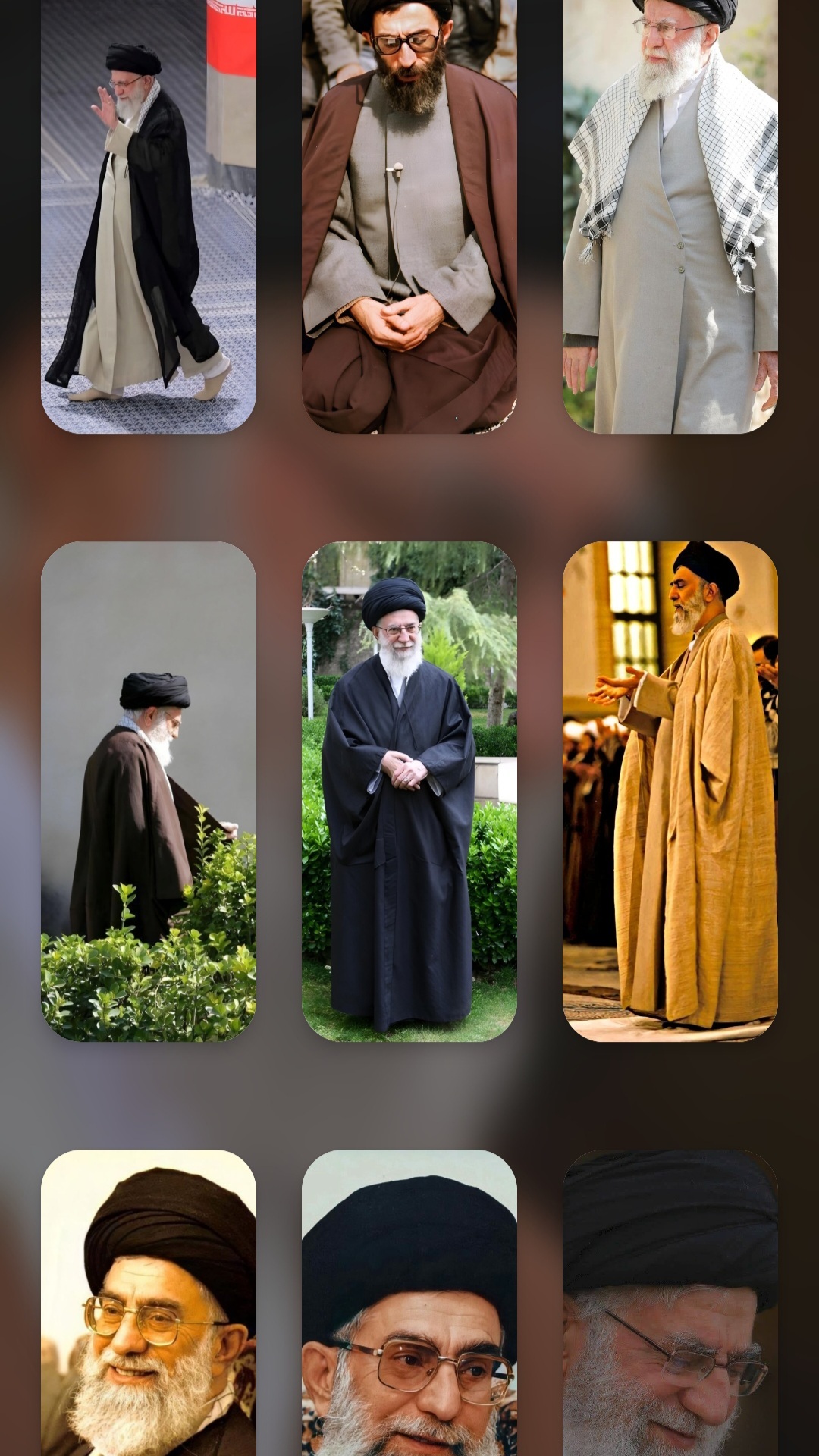Open the black robe garden portrait

click(x=409, y=791)
